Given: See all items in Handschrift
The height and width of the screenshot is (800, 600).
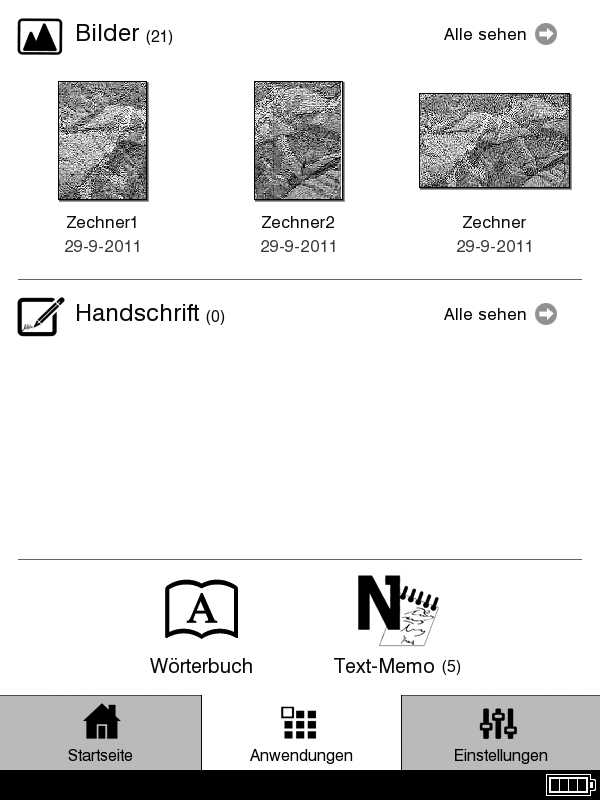Looking at the screenshot, I should [x=500, y=314].
